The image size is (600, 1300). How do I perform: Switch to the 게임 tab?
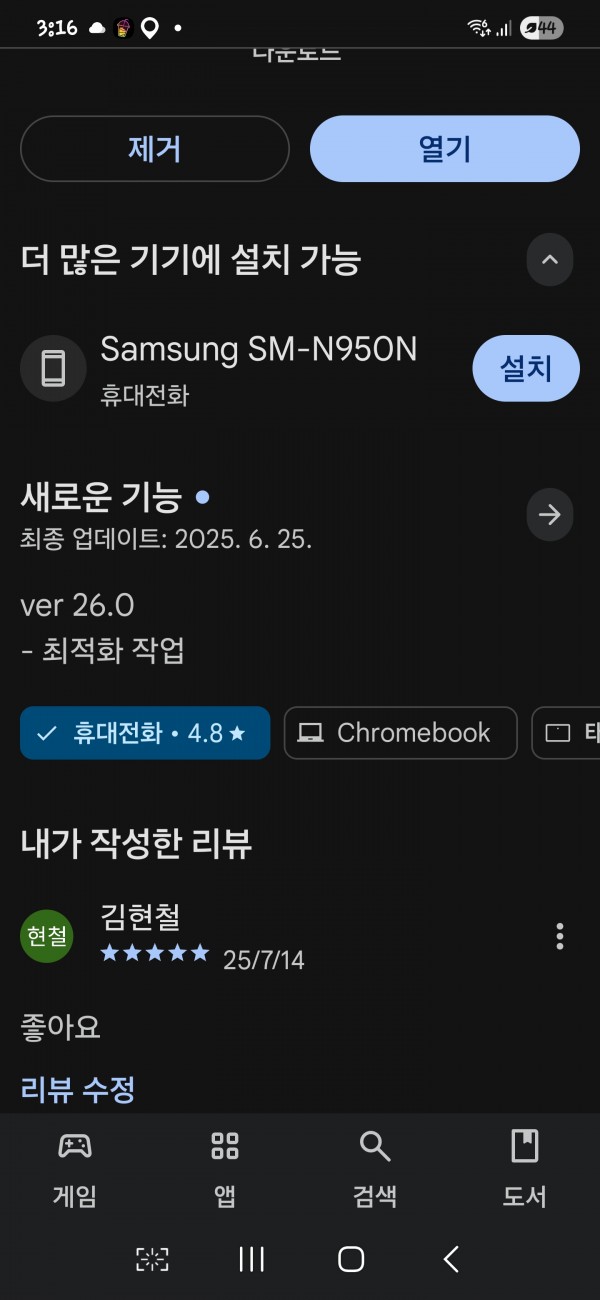75,1170
